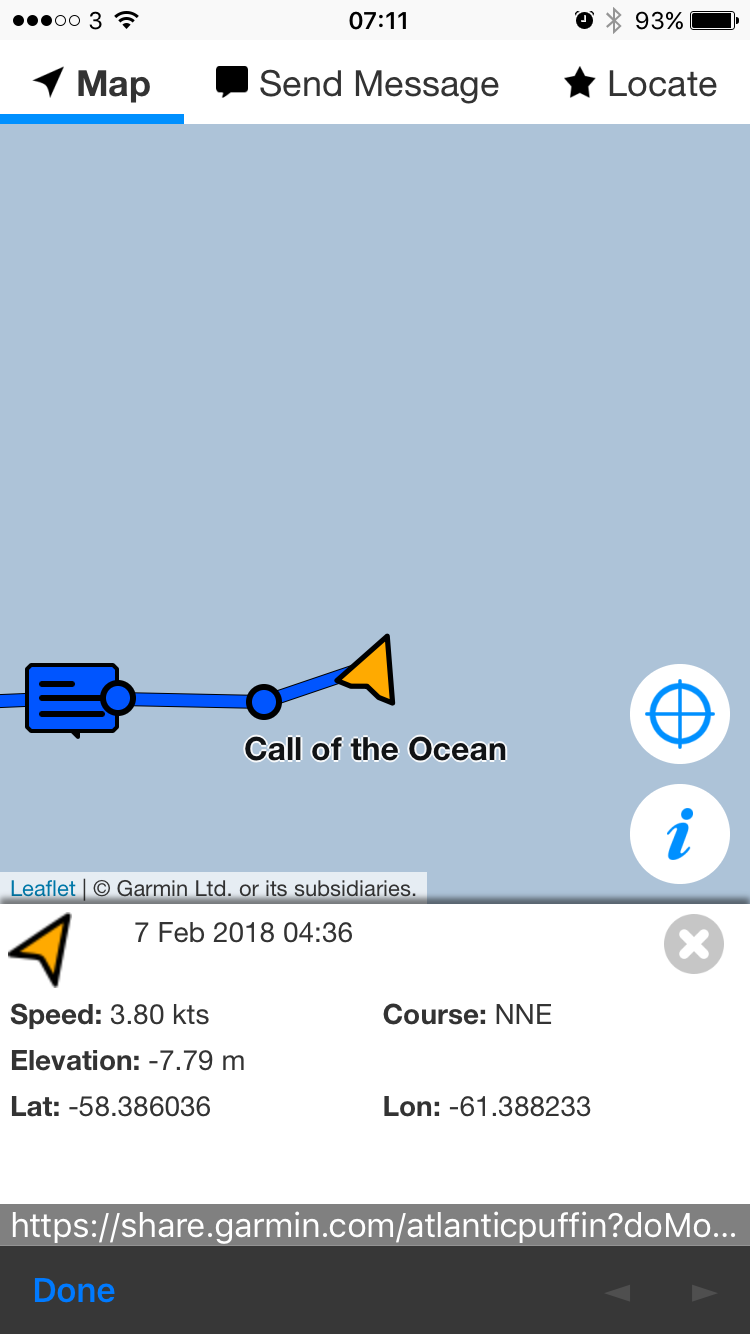Open the map info button
Image resolution: width=750 pixels, height=1334 pixels.
[x=680, y=834]
